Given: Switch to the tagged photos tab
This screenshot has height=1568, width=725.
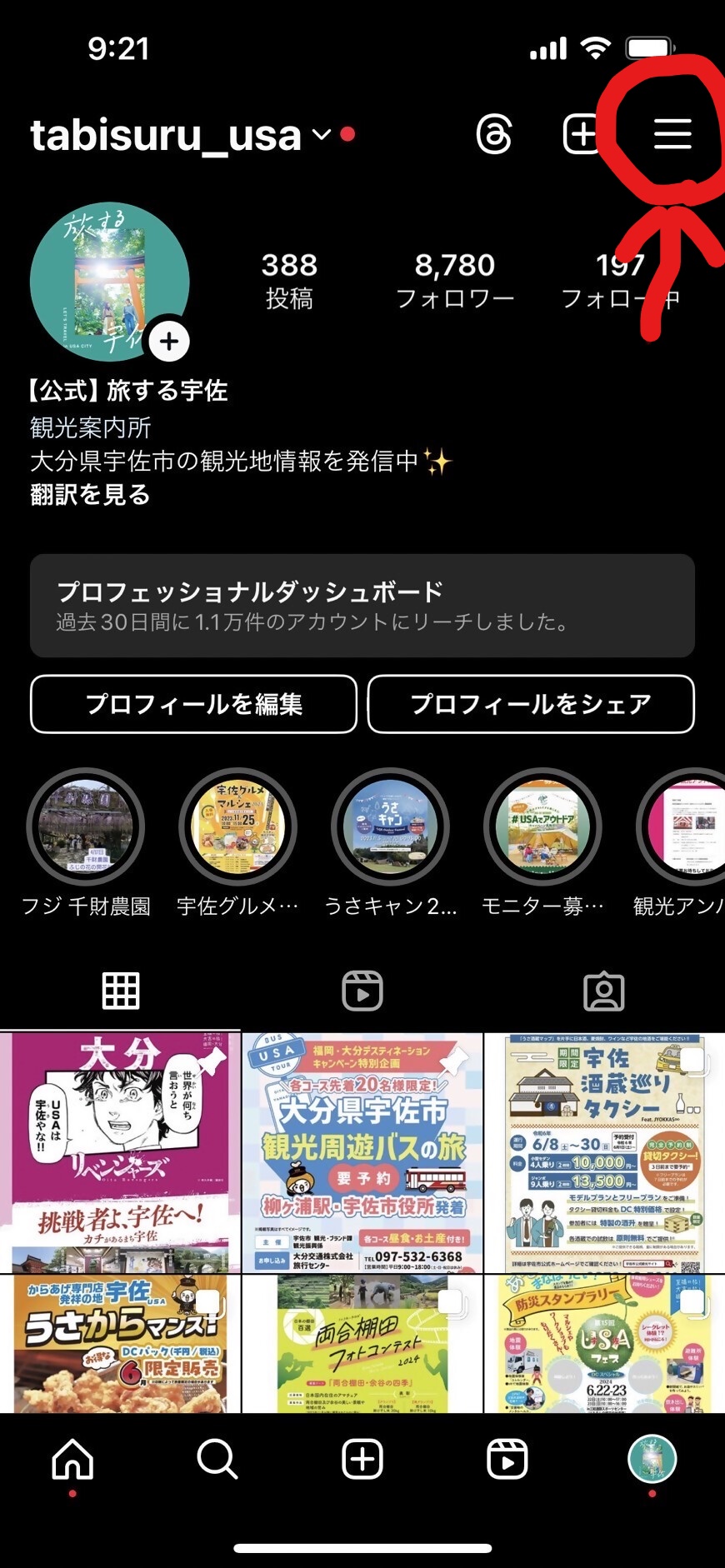Looking at the screenshot, I should click(x=603, y=991).
